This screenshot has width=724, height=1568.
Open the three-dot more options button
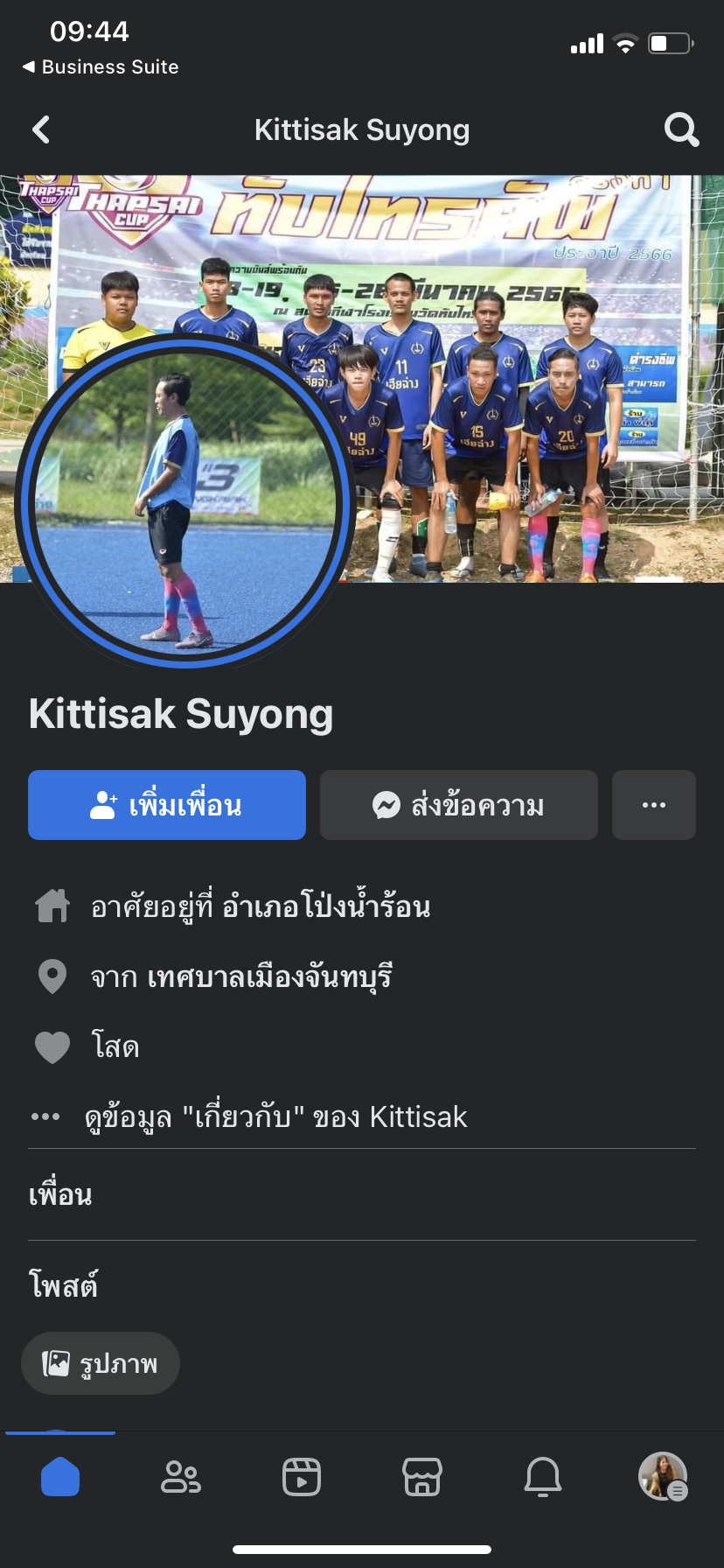[x=654, y=805]
